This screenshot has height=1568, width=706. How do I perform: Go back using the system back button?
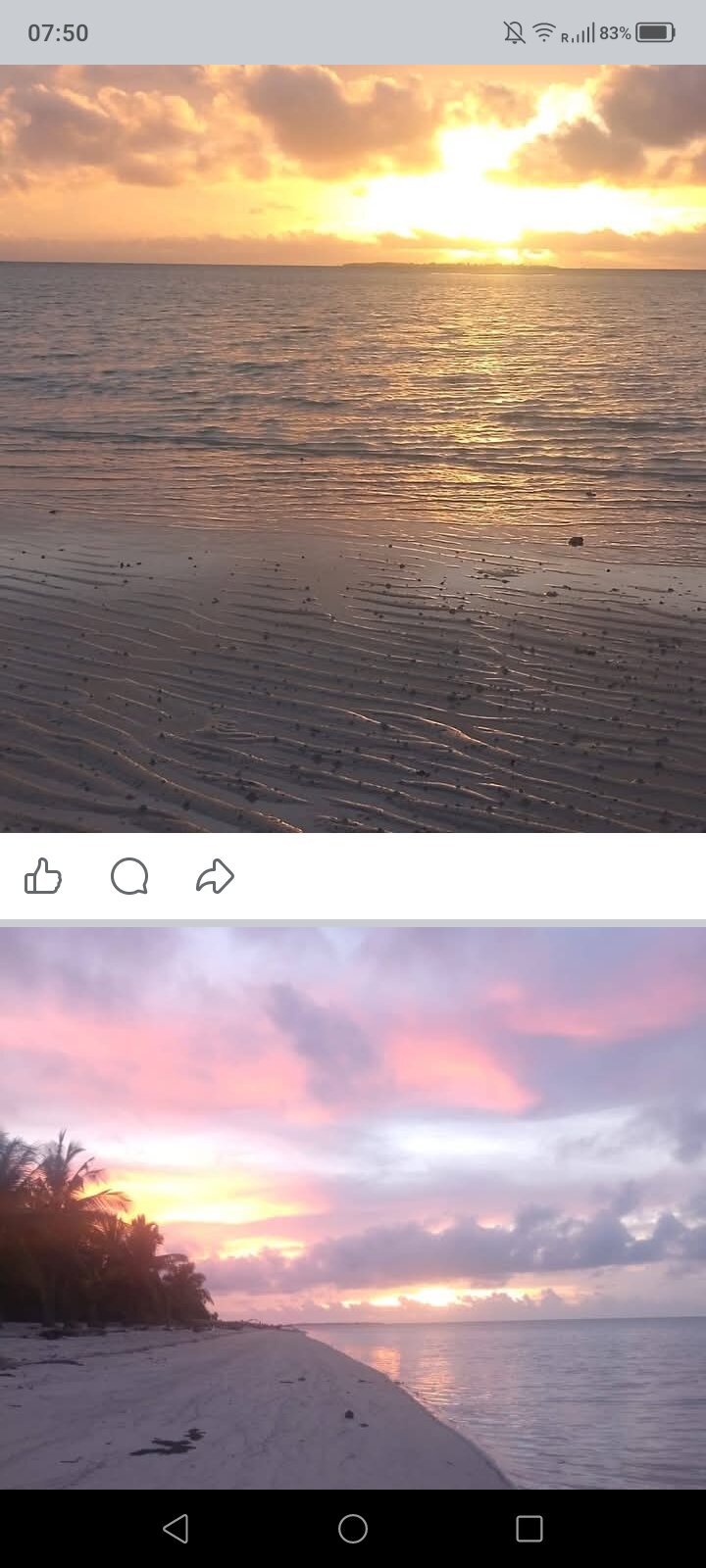176,1529
